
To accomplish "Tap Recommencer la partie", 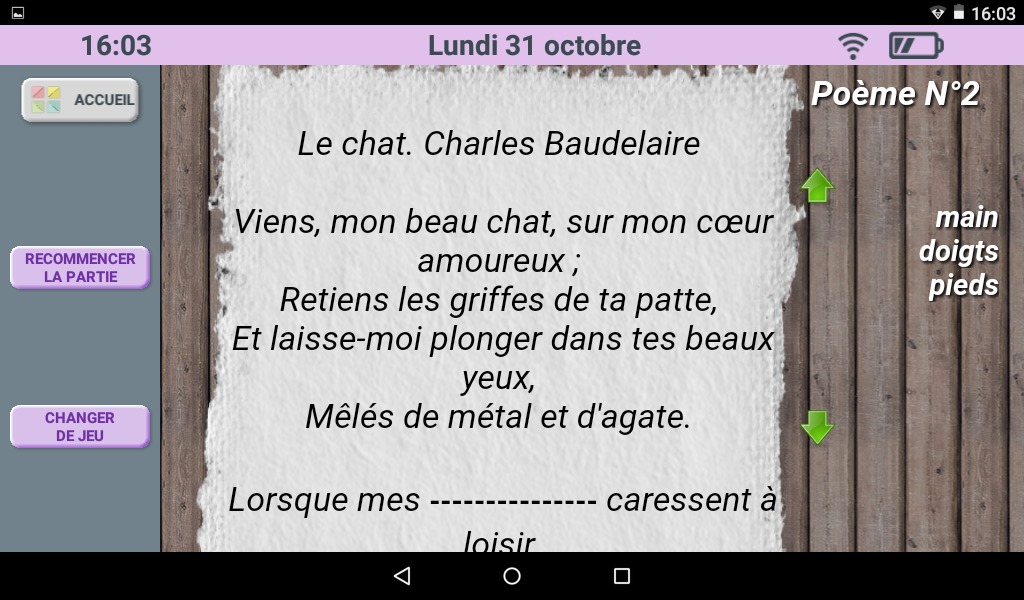I will point(80,268).
